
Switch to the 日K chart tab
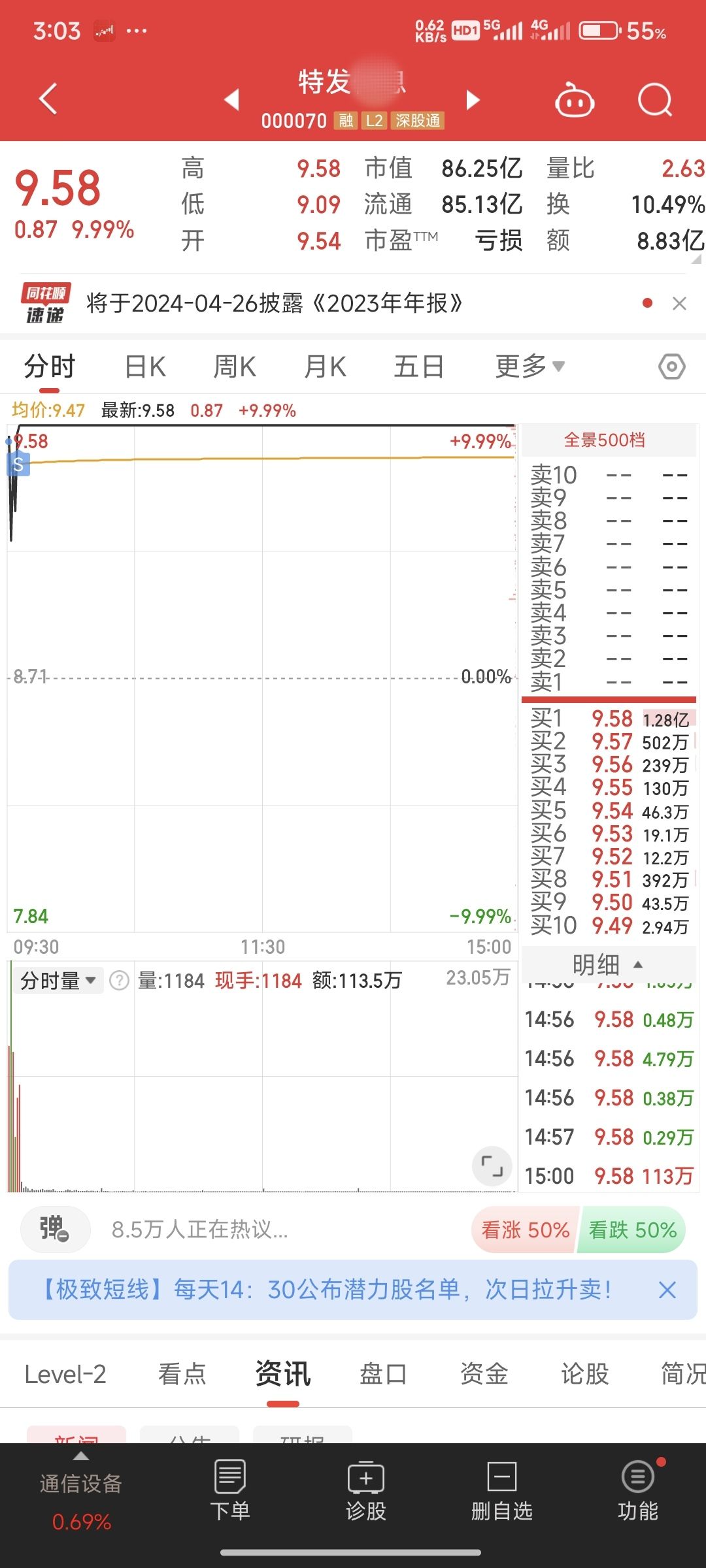coord(145,367)
